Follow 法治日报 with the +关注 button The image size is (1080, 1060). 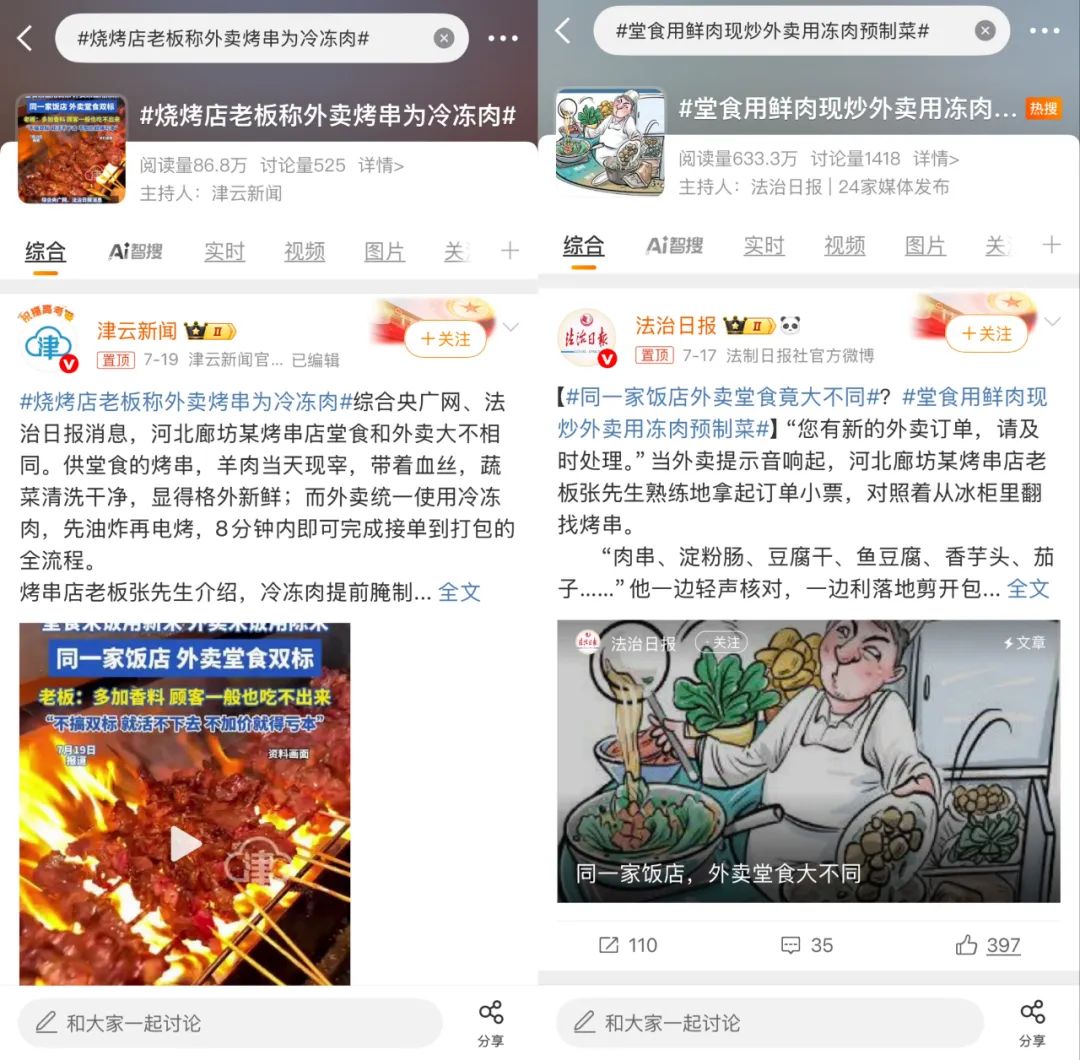986,333
